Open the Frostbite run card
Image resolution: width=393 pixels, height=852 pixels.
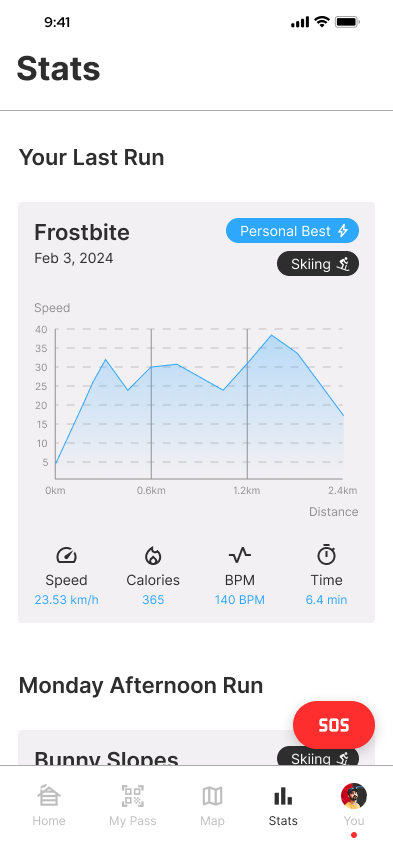(x=196, y=412)
